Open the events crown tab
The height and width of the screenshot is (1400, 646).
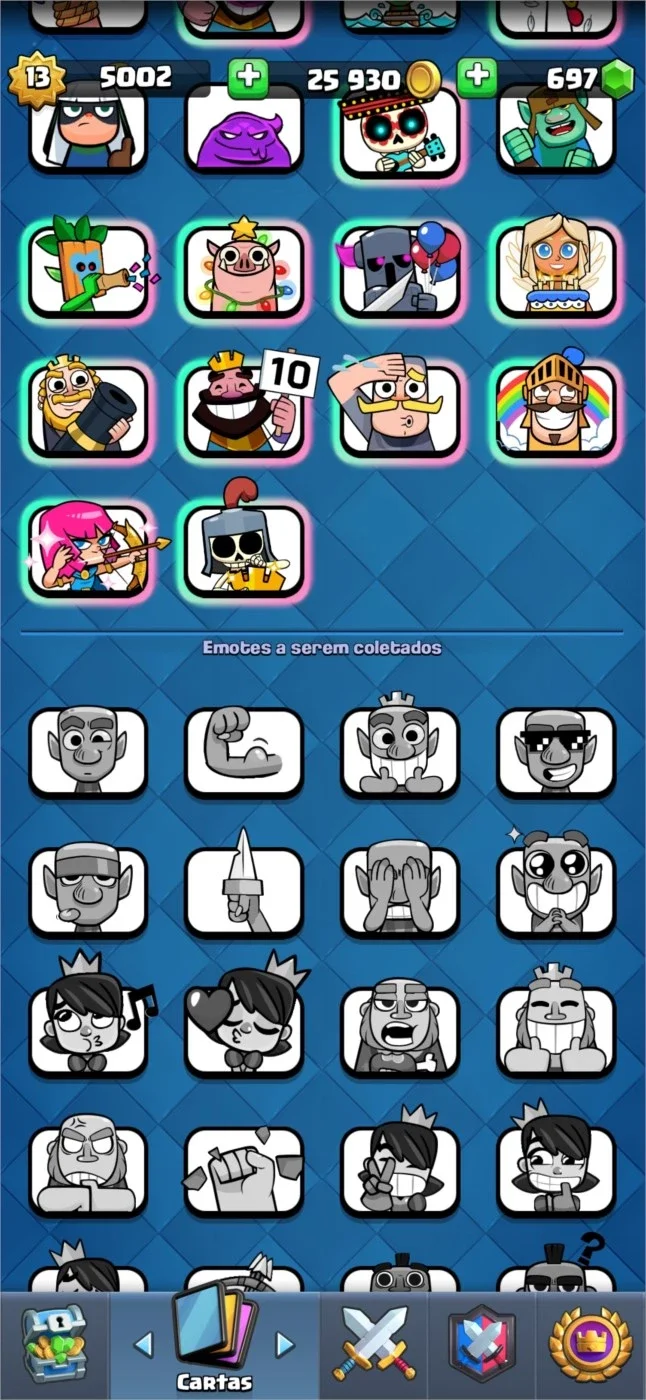590,1344
